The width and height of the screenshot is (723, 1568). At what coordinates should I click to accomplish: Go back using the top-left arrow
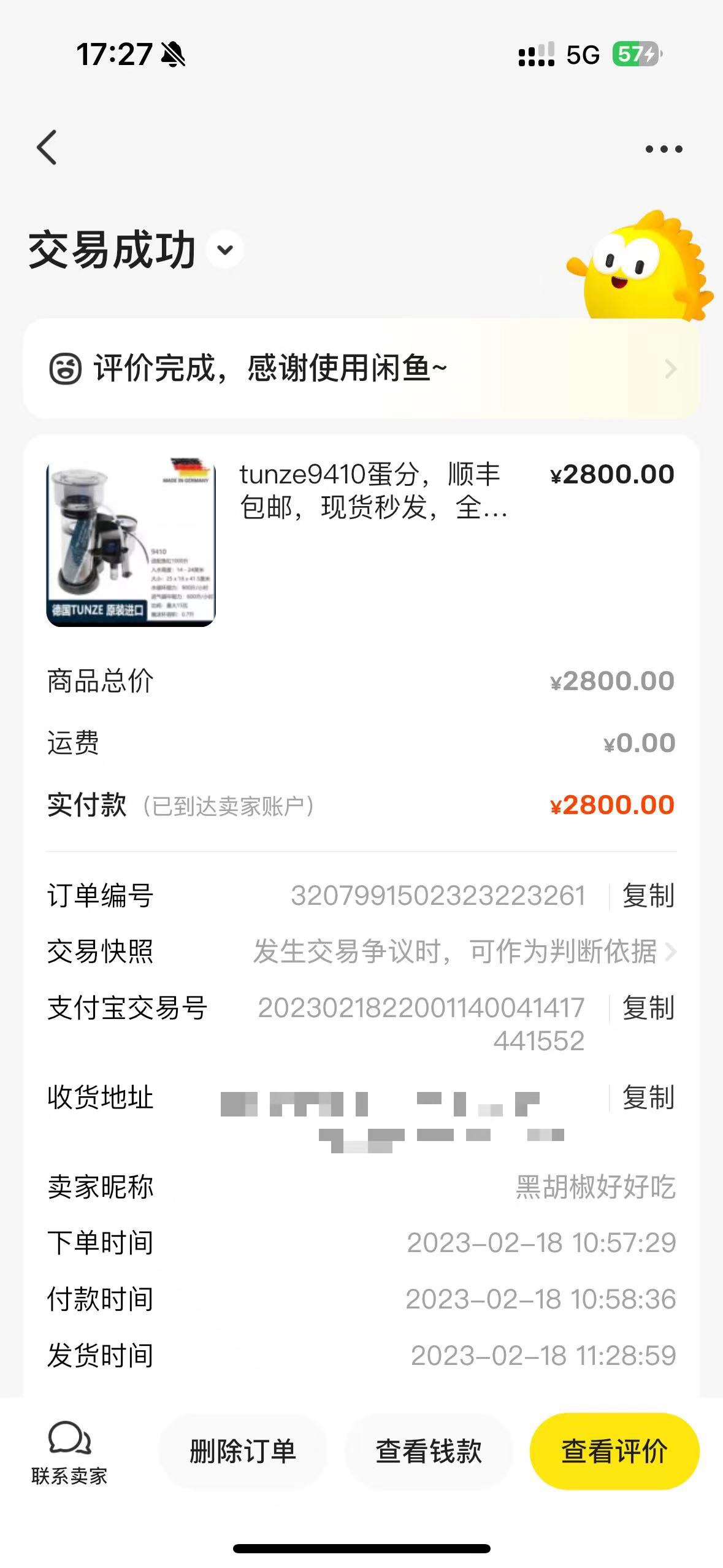tap(47, 147)
